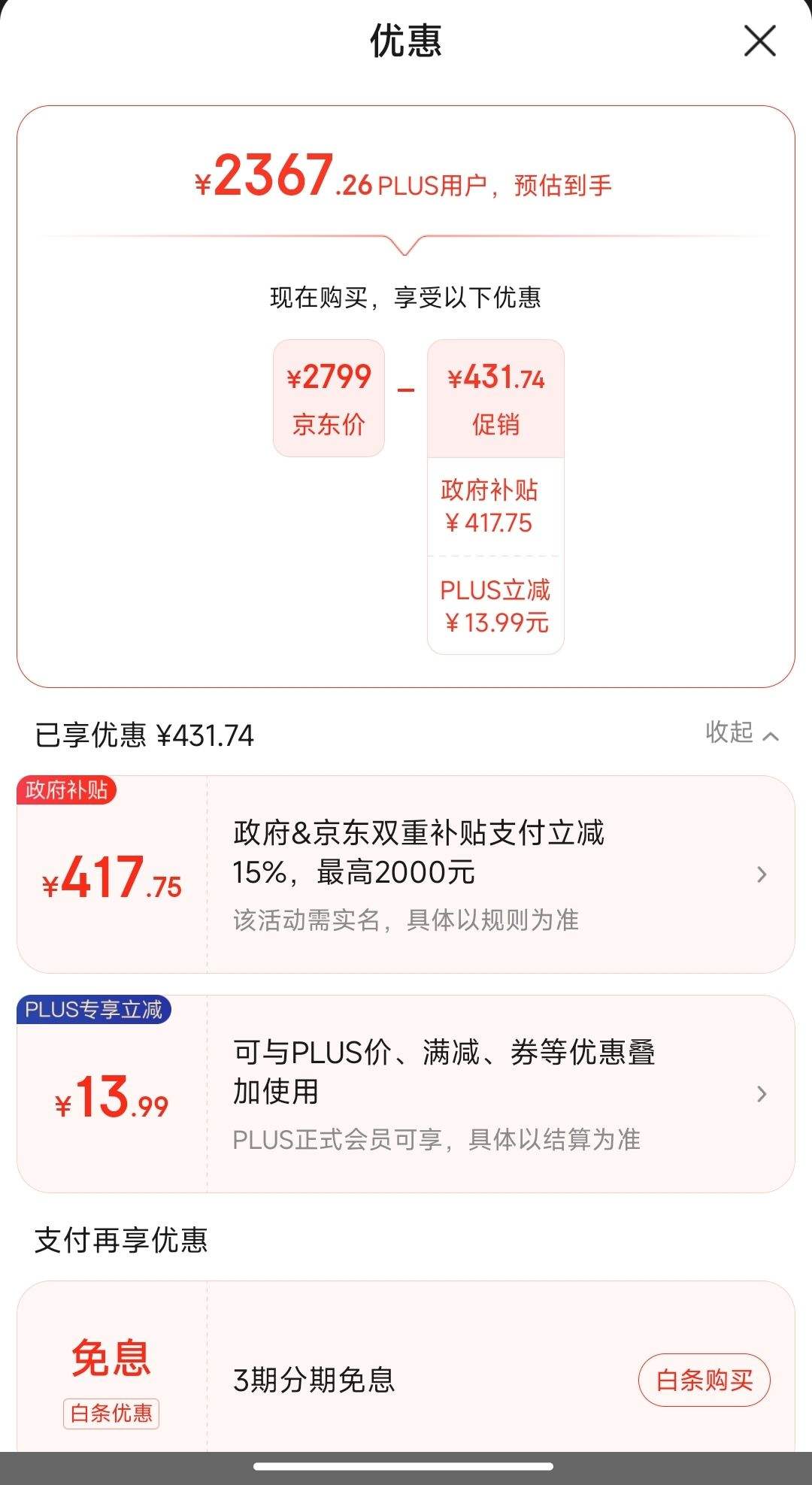Tap the 优惠 title header
812x1485 pixels.
406,42
